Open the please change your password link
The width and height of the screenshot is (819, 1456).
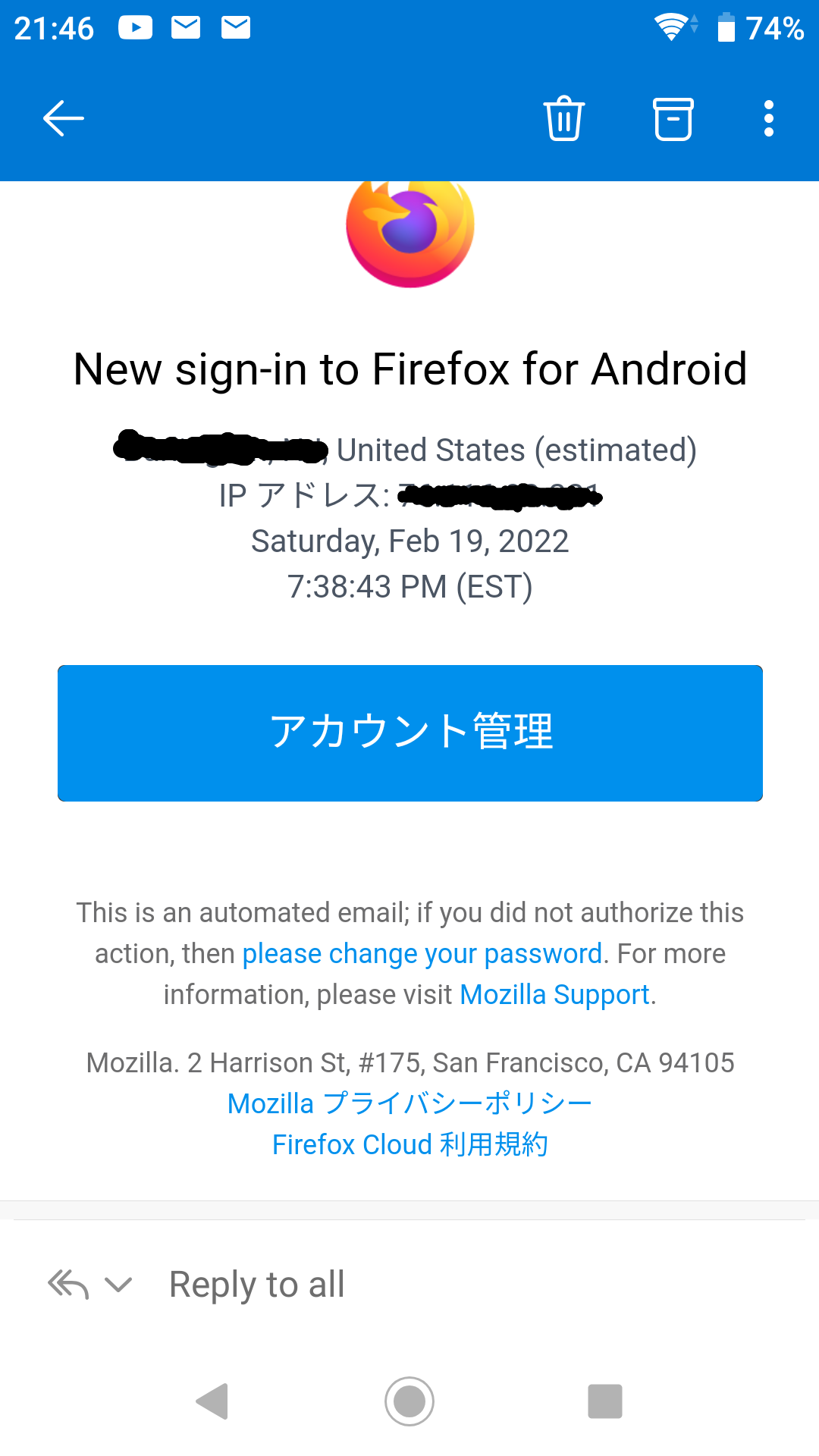[422, 953]
